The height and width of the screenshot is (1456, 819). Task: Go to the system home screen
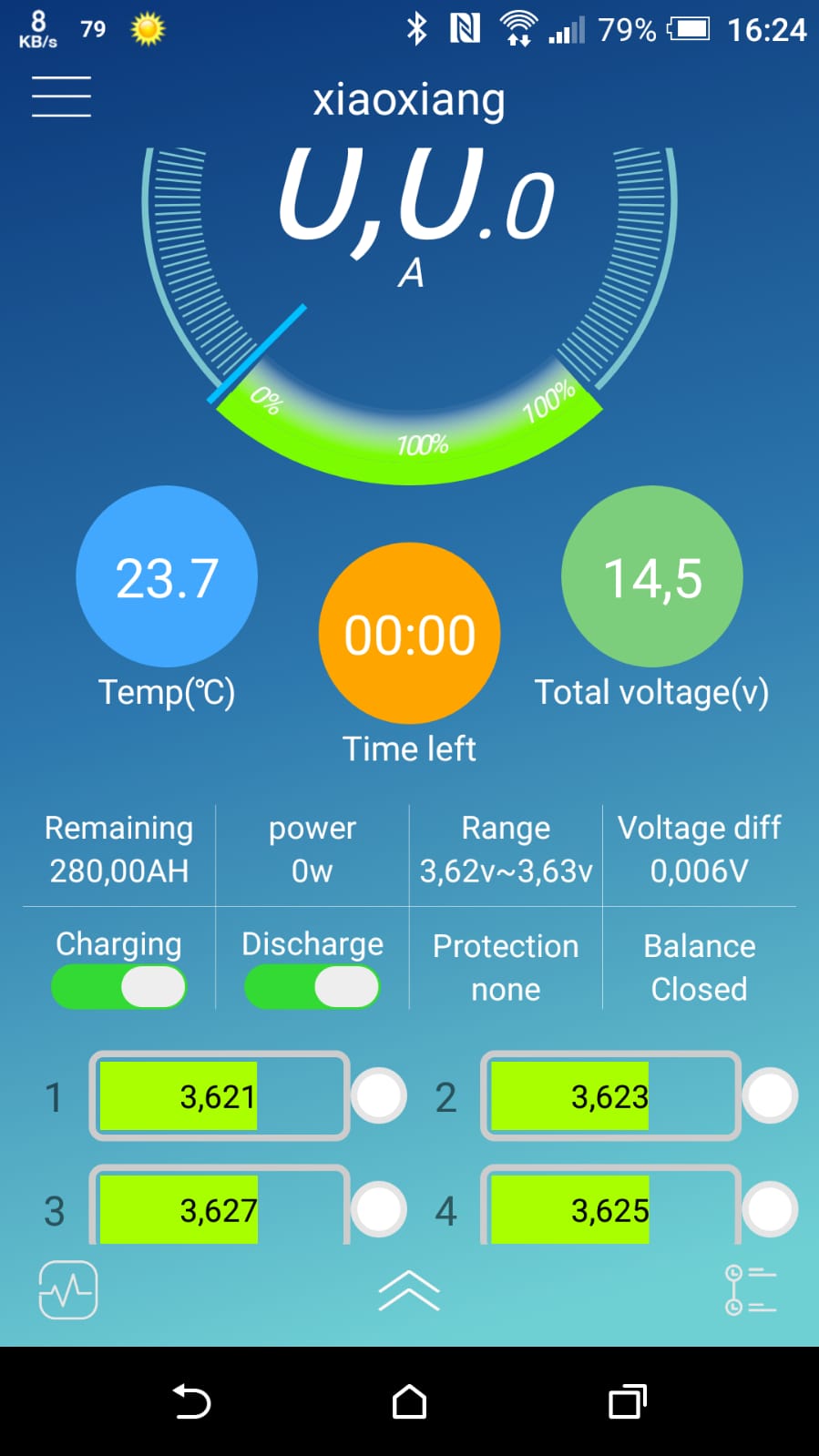tap(409, 1401)
